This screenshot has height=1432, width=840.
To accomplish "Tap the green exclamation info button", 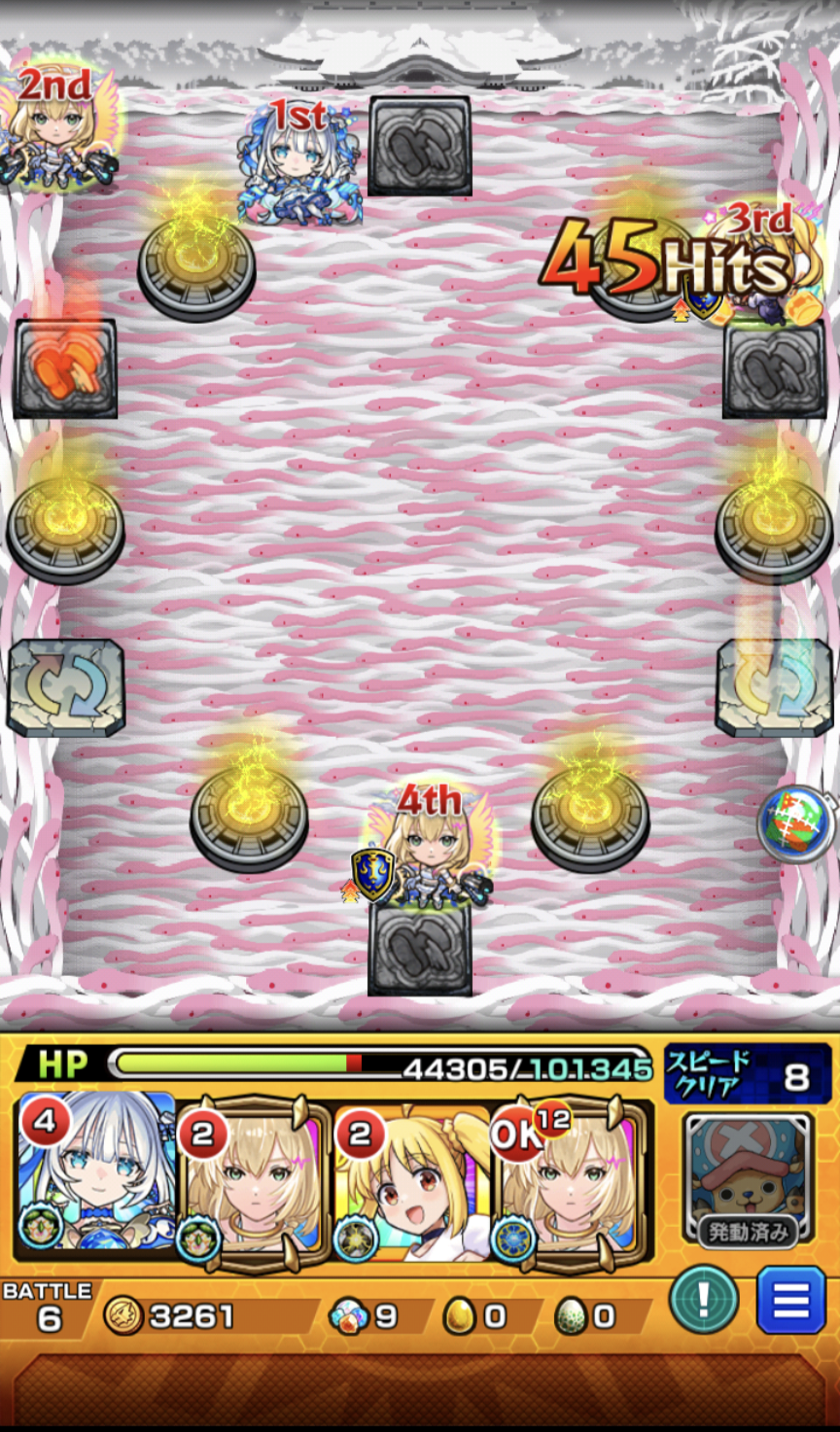I will (x=704, y=1300).
